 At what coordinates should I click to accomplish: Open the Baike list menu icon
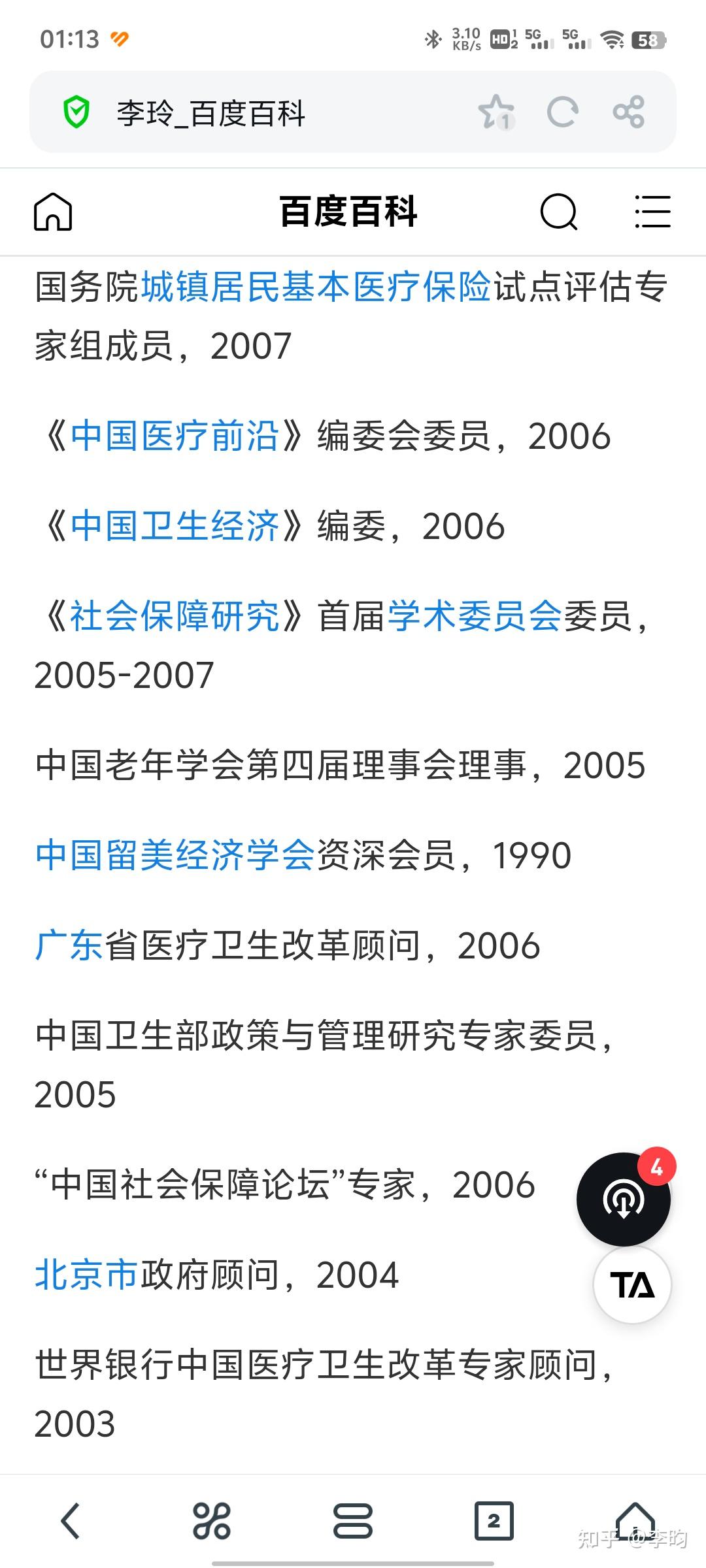point(652,212)
